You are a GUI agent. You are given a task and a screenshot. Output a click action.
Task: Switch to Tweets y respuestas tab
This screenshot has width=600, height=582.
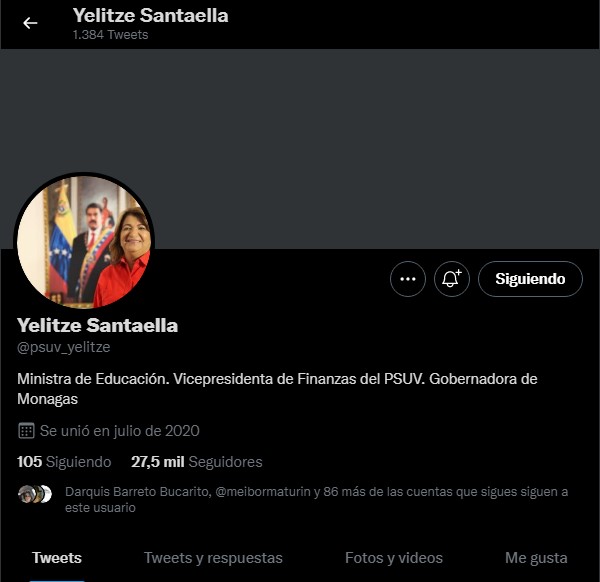[x=213, y=558]
